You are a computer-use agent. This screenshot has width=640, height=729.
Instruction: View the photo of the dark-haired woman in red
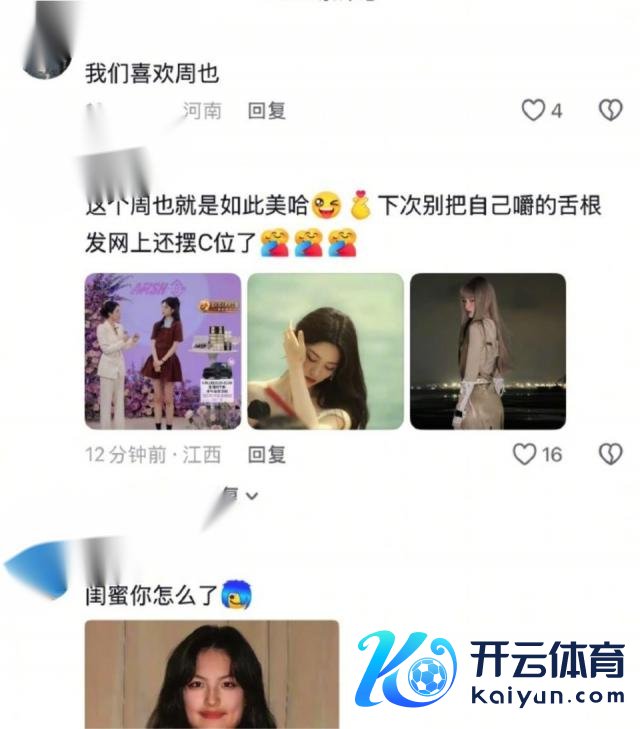(325, 351)
